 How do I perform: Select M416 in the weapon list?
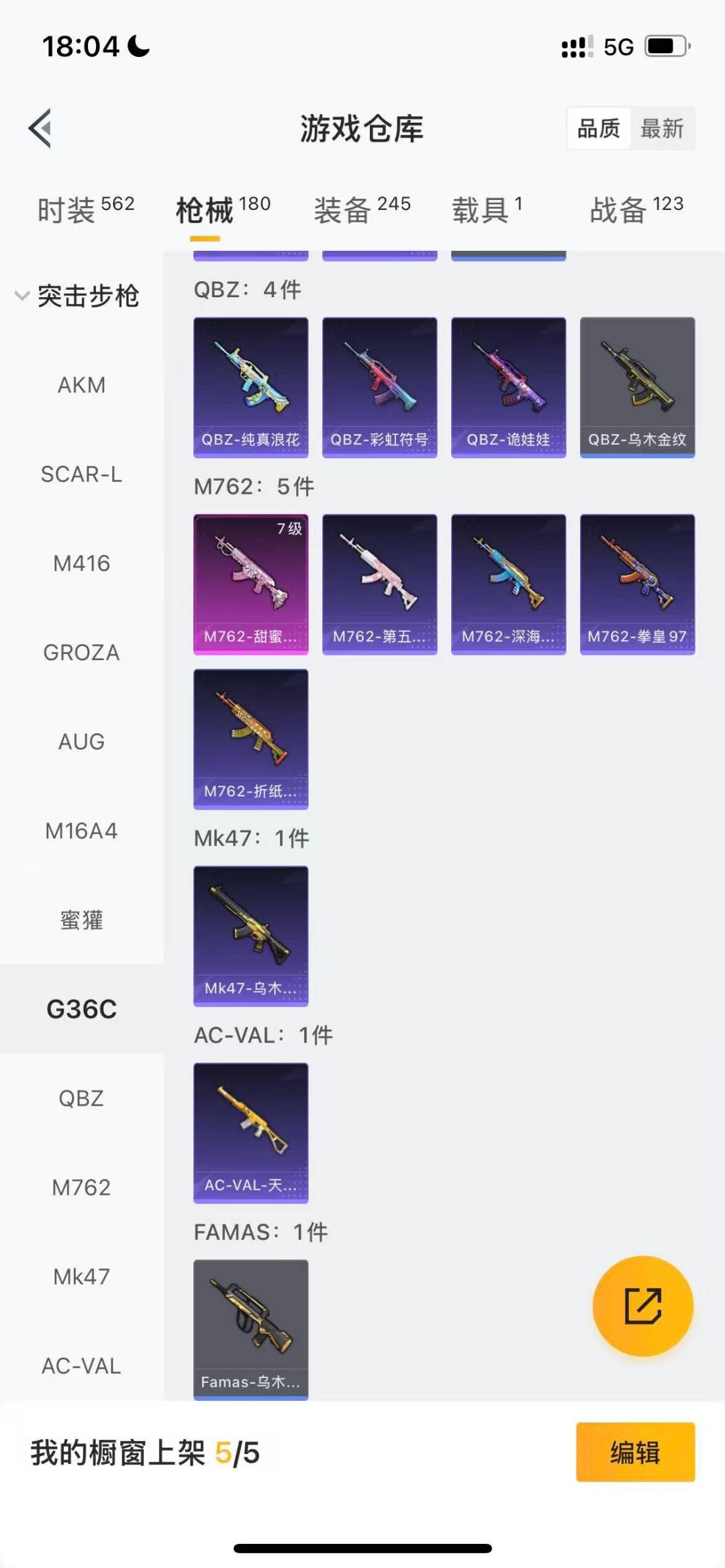(x=81, y=564)
